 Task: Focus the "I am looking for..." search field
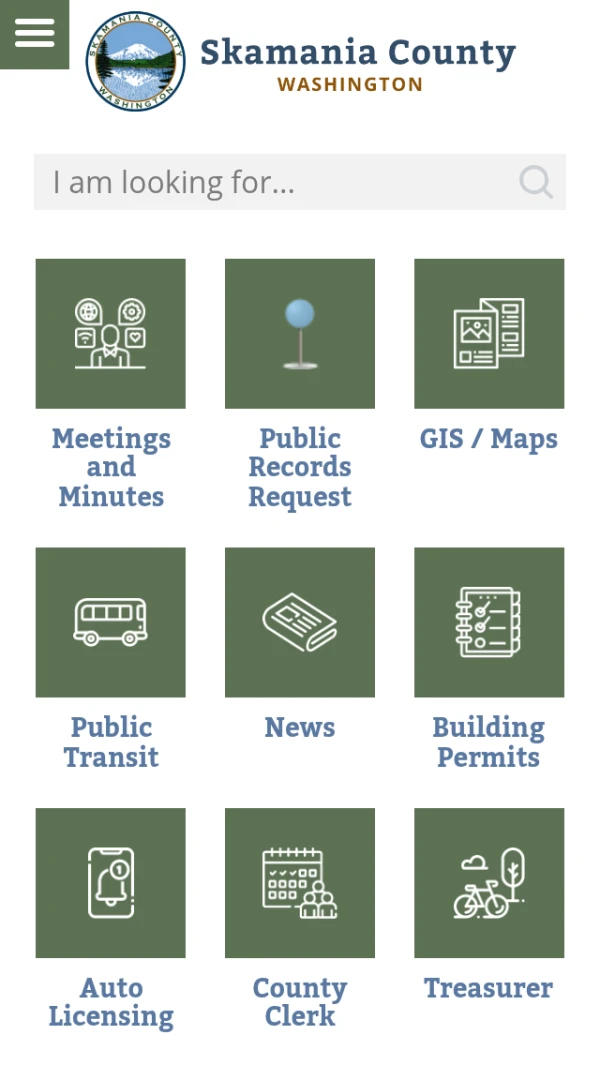[x=275, y=182]
